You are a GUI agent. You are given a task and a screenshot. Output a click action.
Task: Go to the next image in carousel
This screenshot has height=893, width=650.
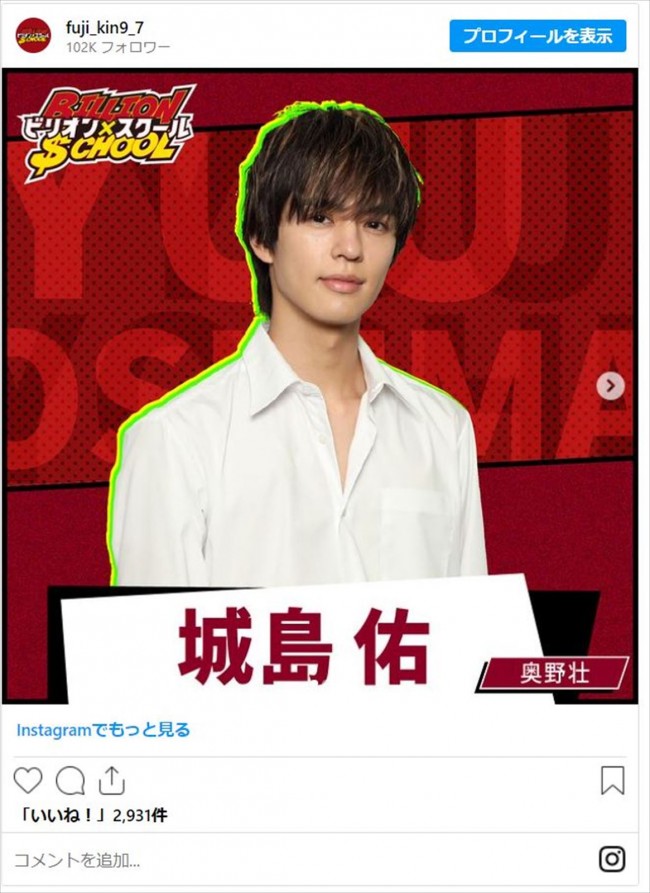click(x=610, y=385)
